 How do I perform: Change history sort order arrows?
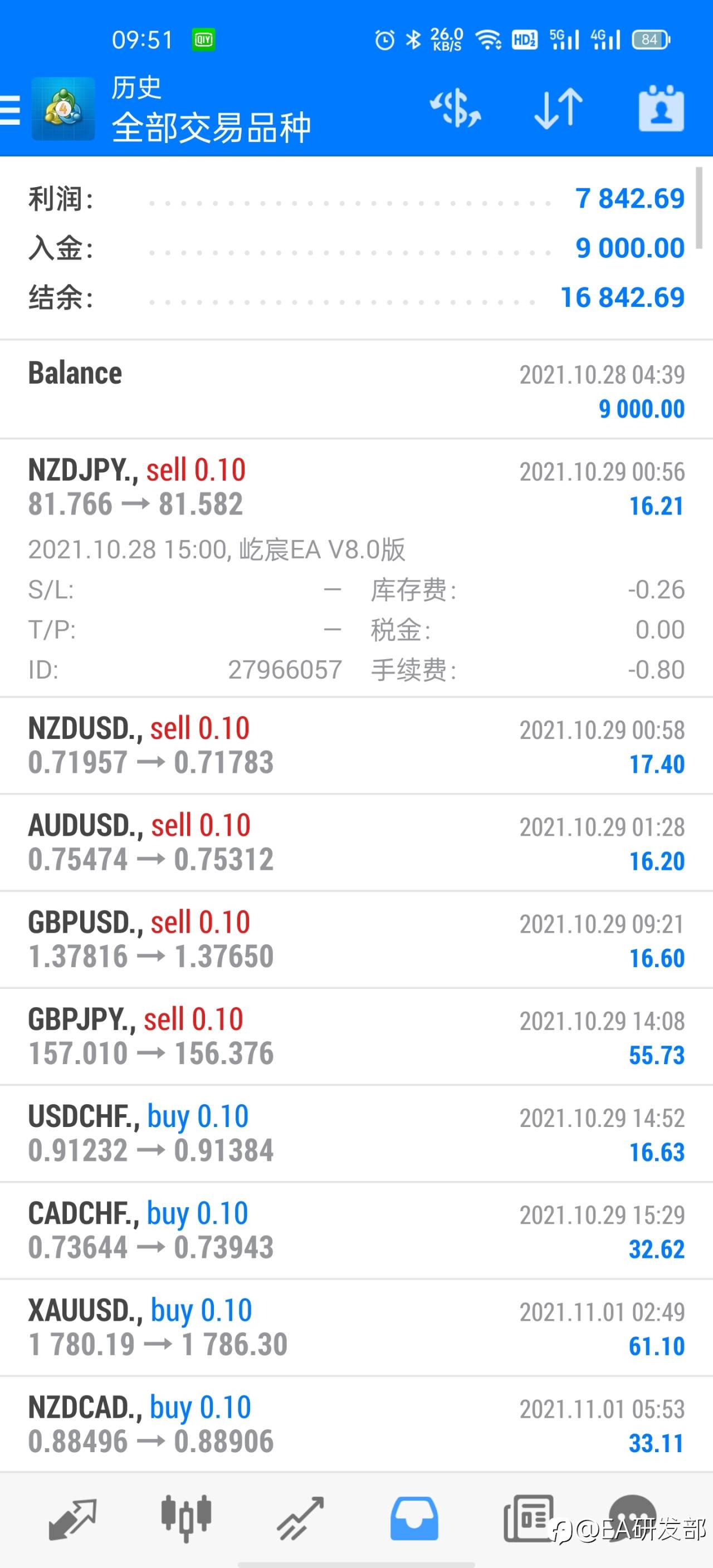pos(558,109)
